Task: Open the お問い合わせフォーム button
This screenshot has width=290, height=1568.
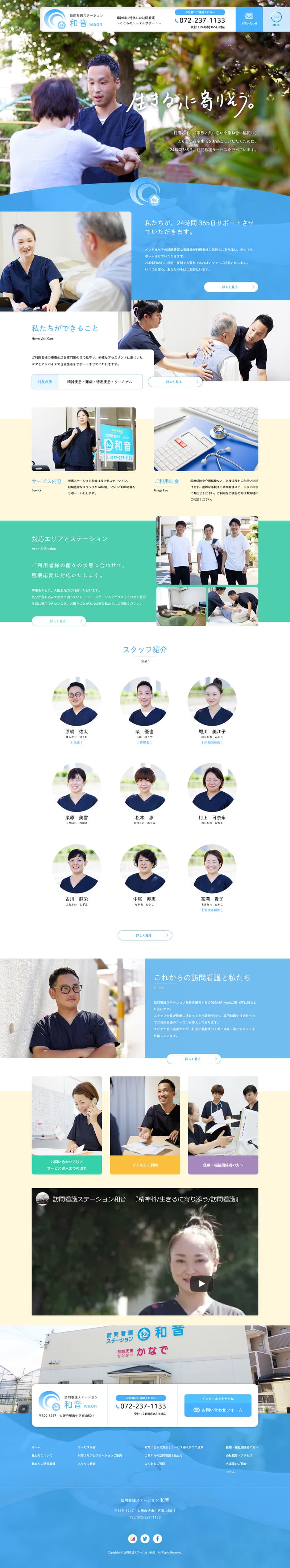Action: [217, 1409]
